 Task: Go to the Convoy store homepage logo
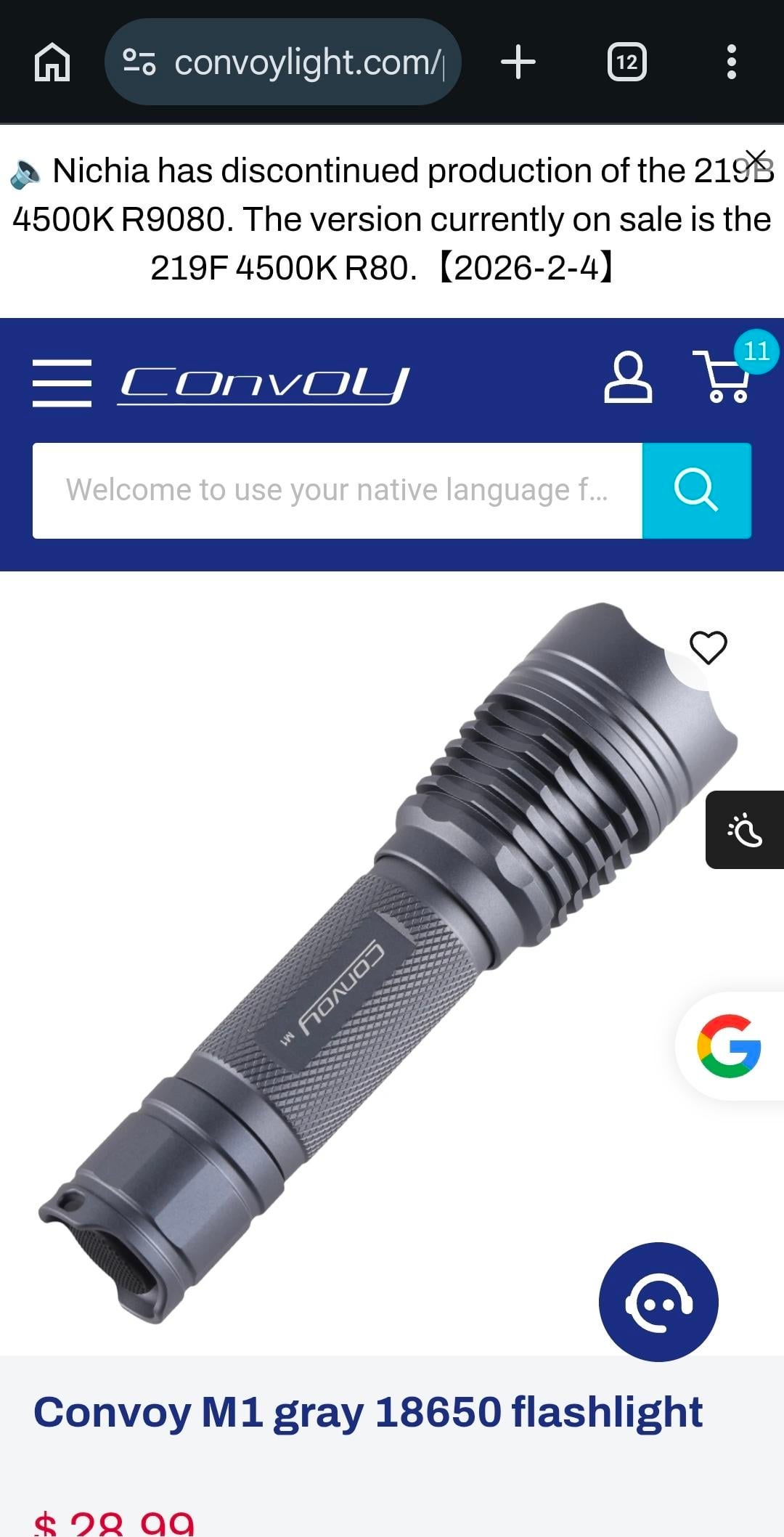(264, 383)
